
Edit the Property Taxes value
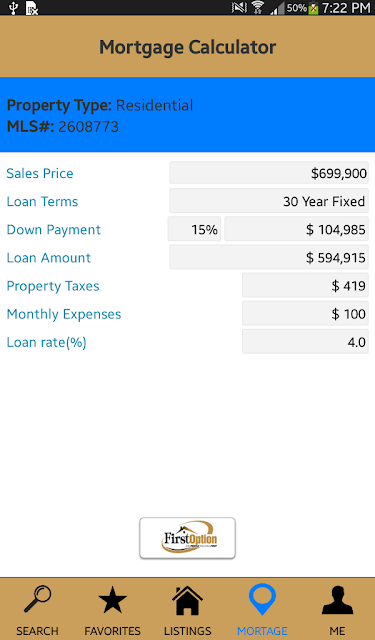click(x=305, y=286)
